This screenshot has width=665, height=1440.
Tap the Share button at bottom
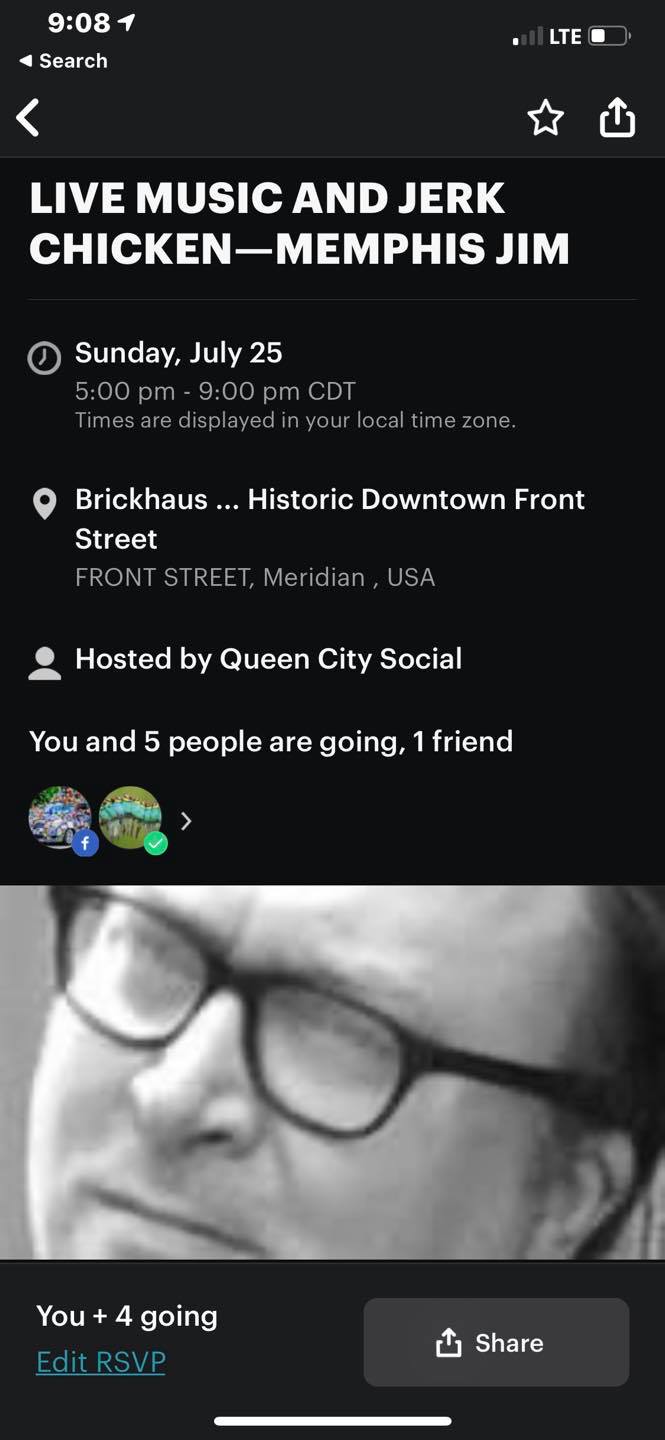(496, 1342)
